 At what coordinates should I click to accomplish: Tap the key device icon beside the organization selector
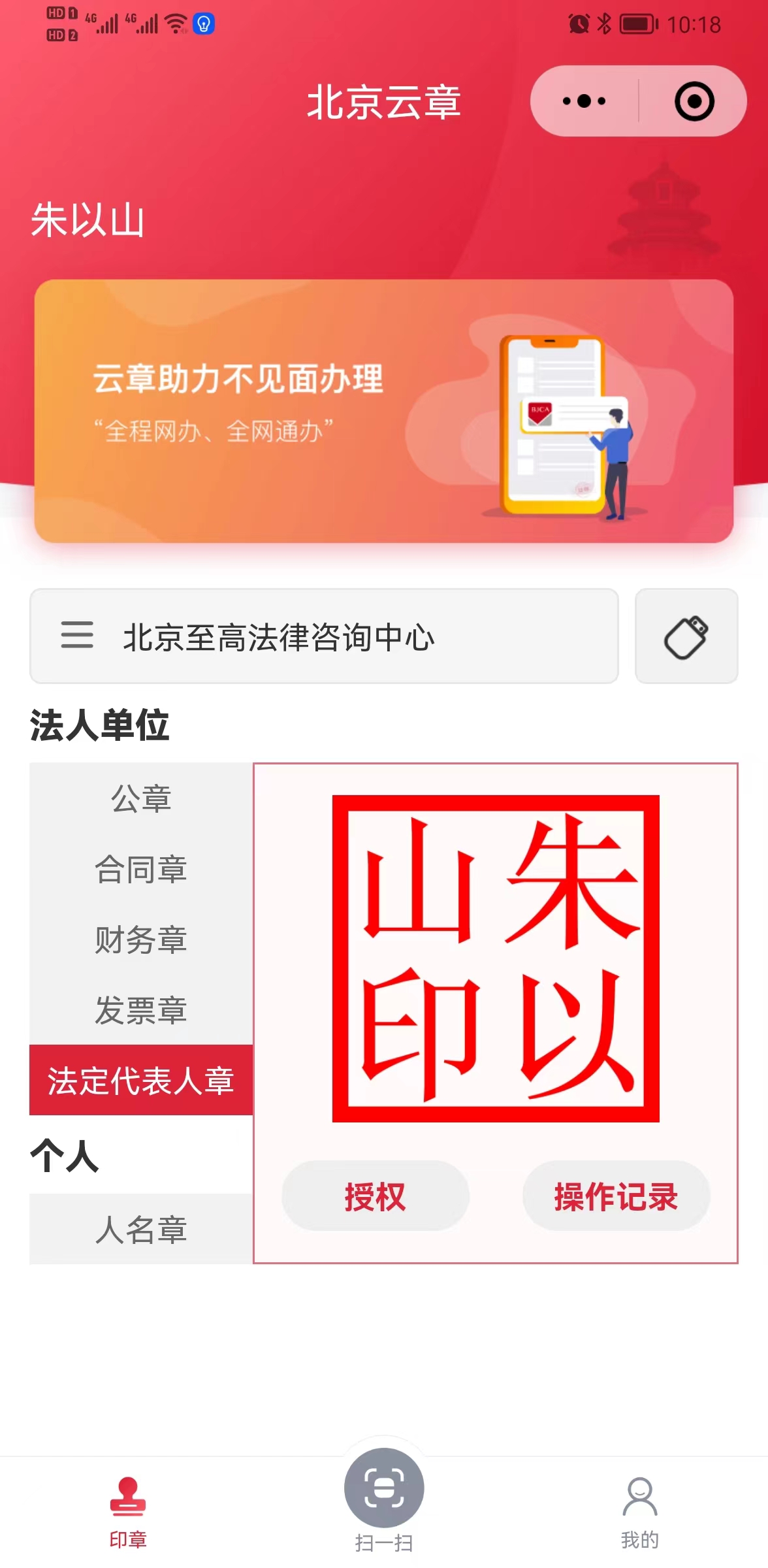click(686, 636)
